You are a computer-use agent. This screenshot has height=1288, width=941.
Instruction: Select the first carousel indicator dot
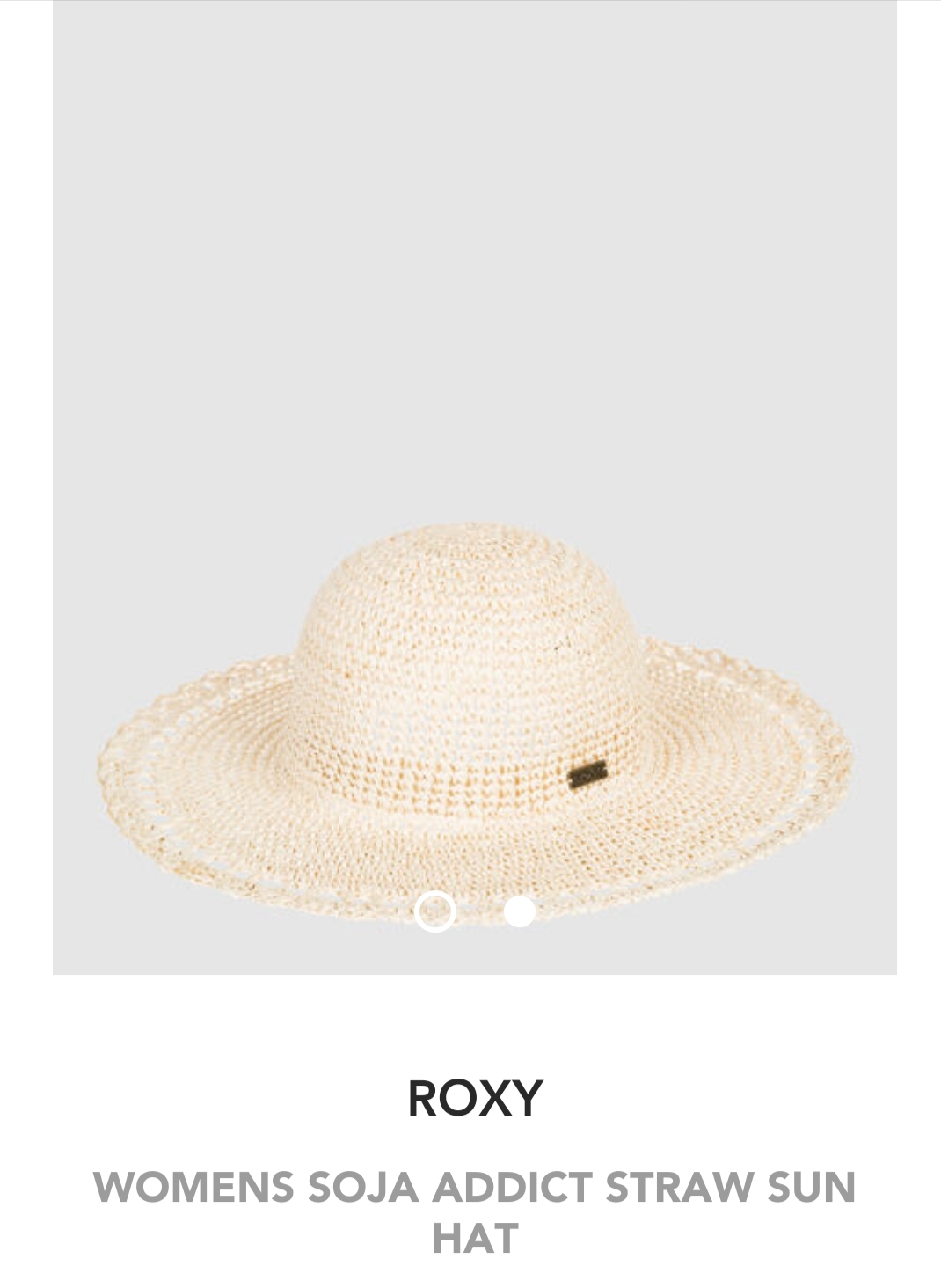(x=434, y=911)
